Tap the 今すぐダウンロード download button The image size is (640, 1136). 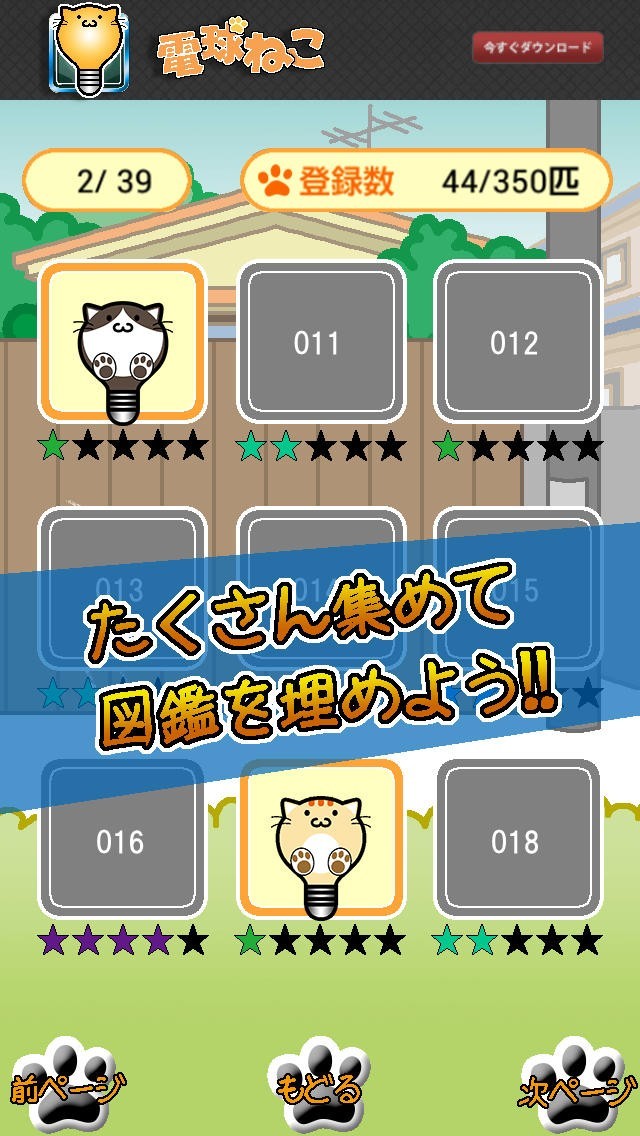coord(537,47)
